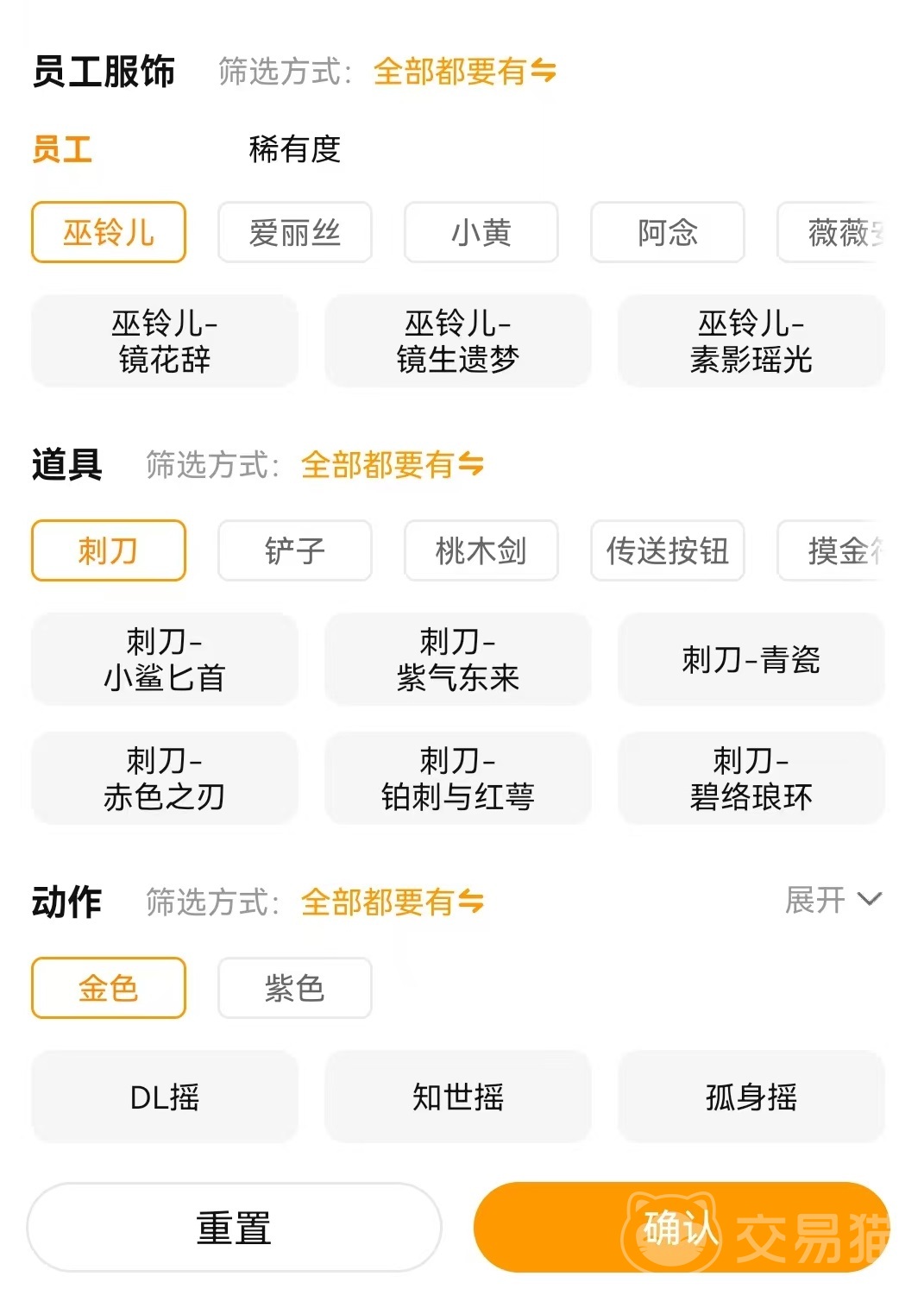Image resolution: width=924 pixels, height=1295 pixels.
Task: Select the 刺刀-赤色之刃 skin
Action: 164,778
